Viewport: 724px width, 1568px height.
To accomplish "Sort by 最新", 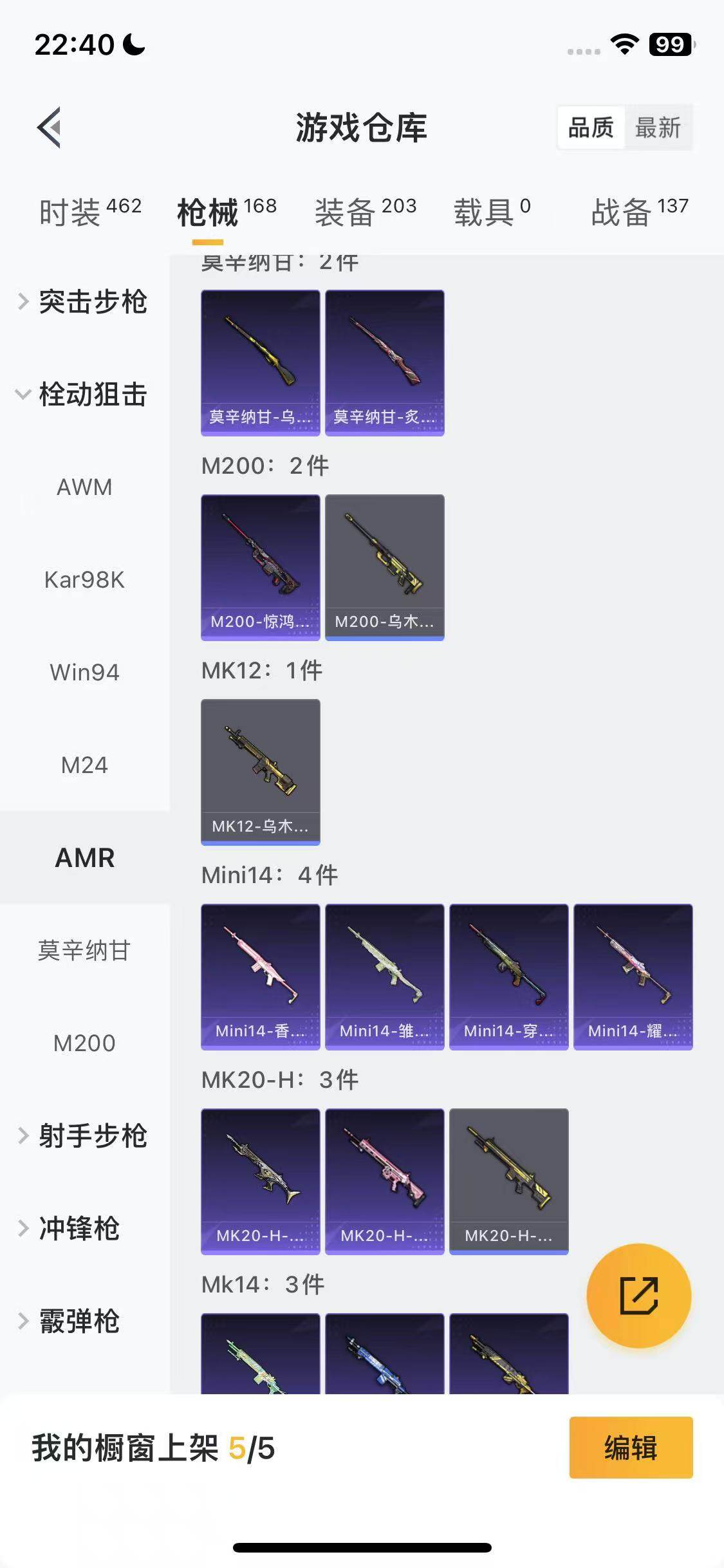I will click(657, 127).
